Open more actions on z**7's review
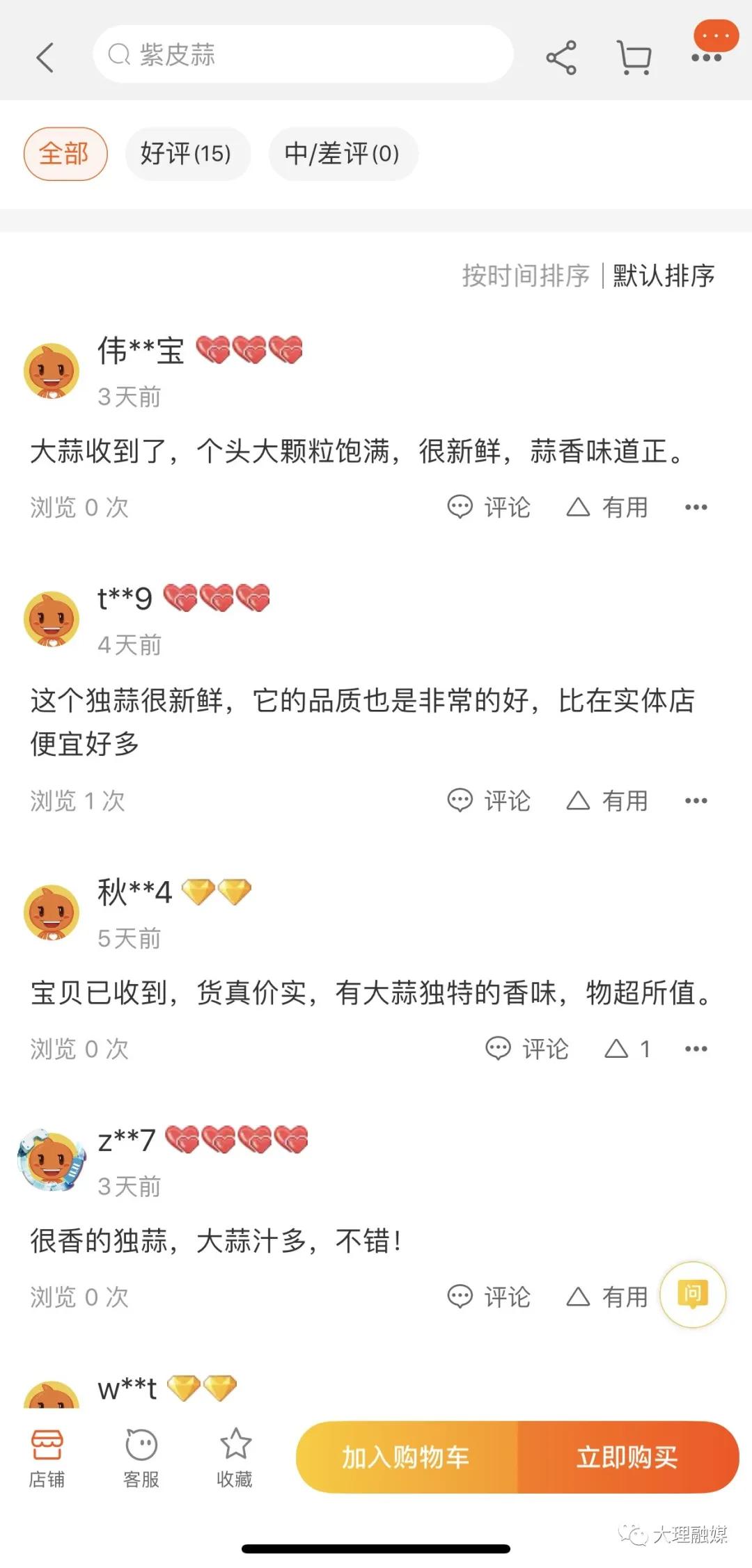752x1568 pixels. point(696,1296)
